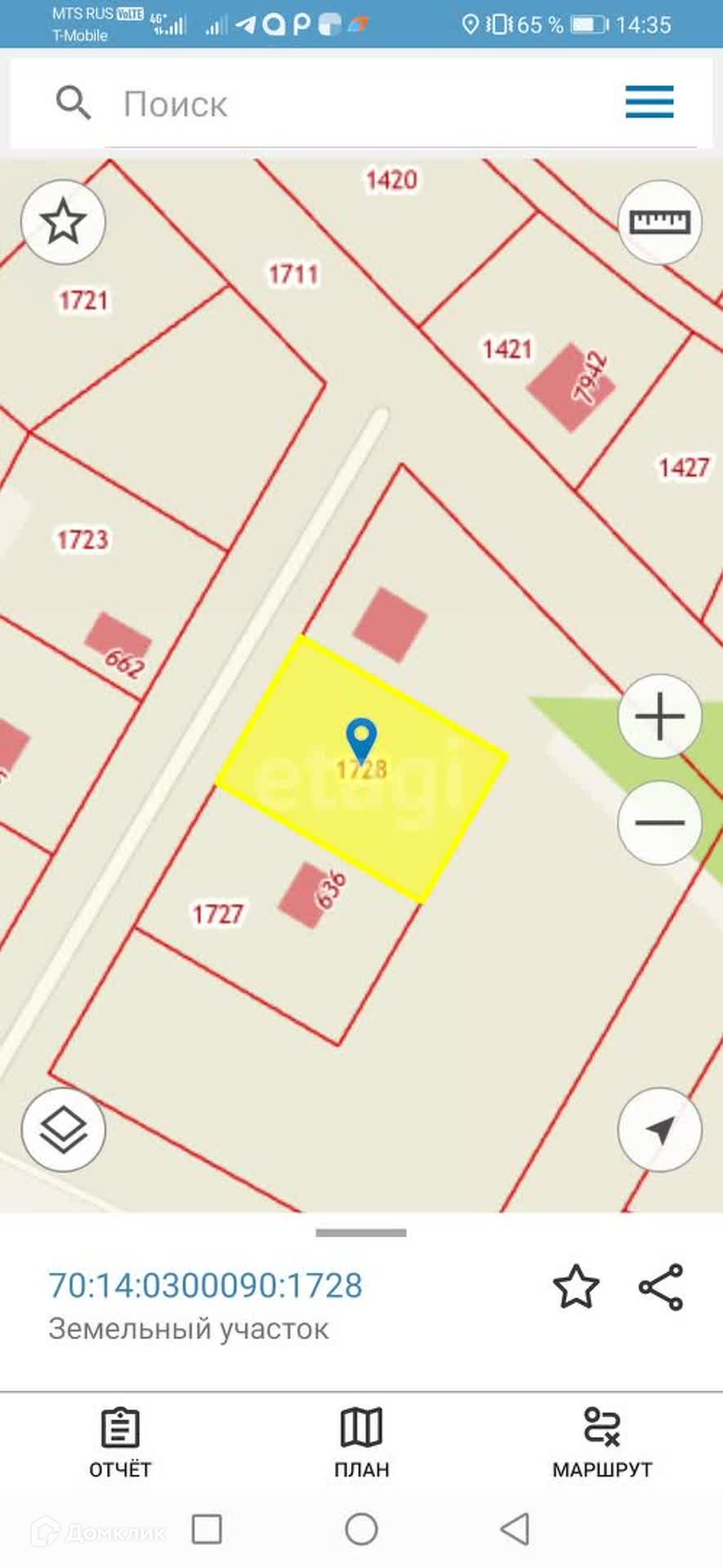The height and width of the screenshot is (1568, 723).
Task: Open the map layers selector
Action: tap(63, 1130)
